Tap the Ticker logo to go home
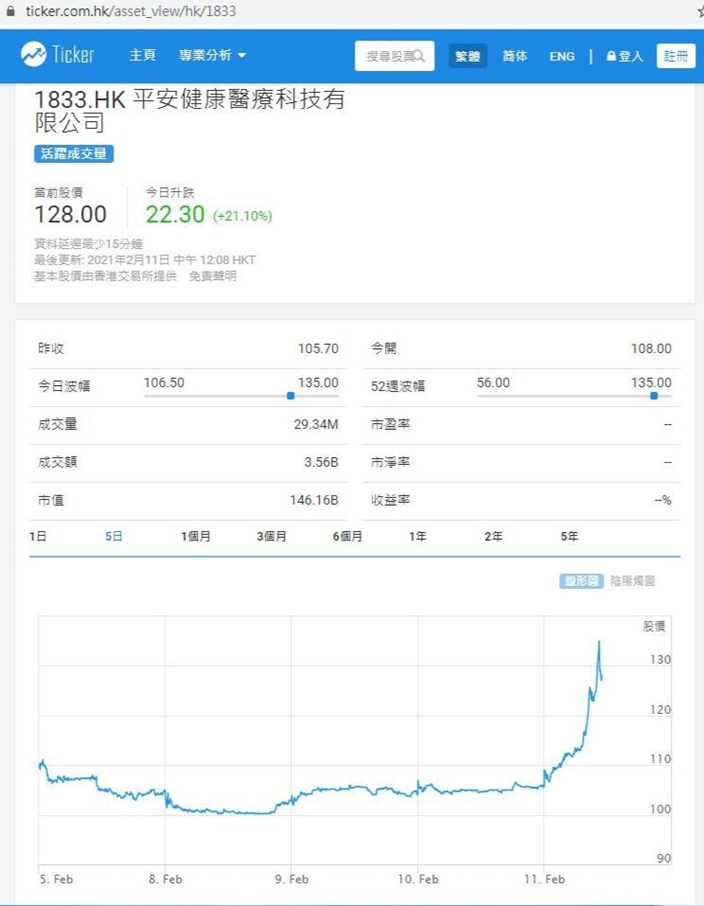This screenshot has height=906, width=704. [x=57, y=55]
